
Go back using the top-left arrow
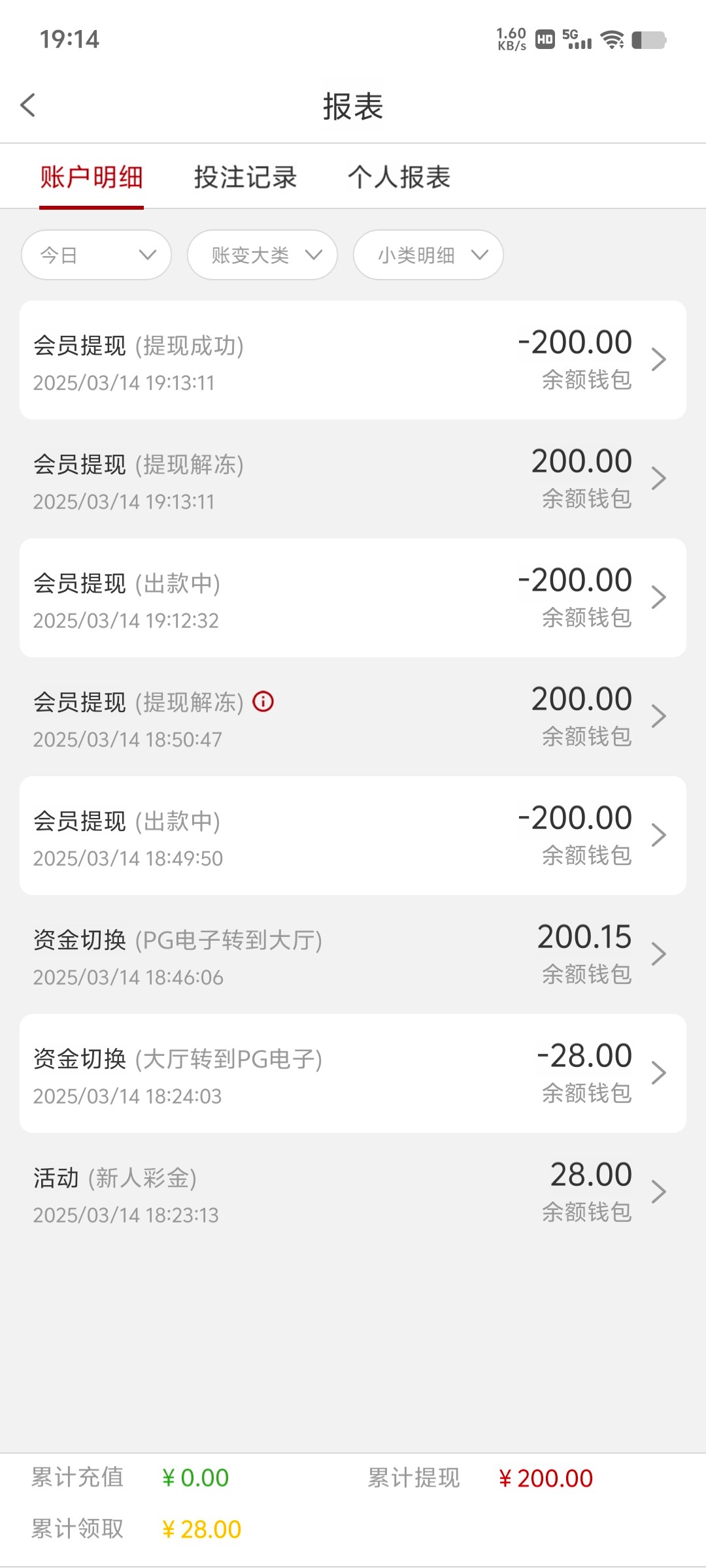tap(27, 105)
